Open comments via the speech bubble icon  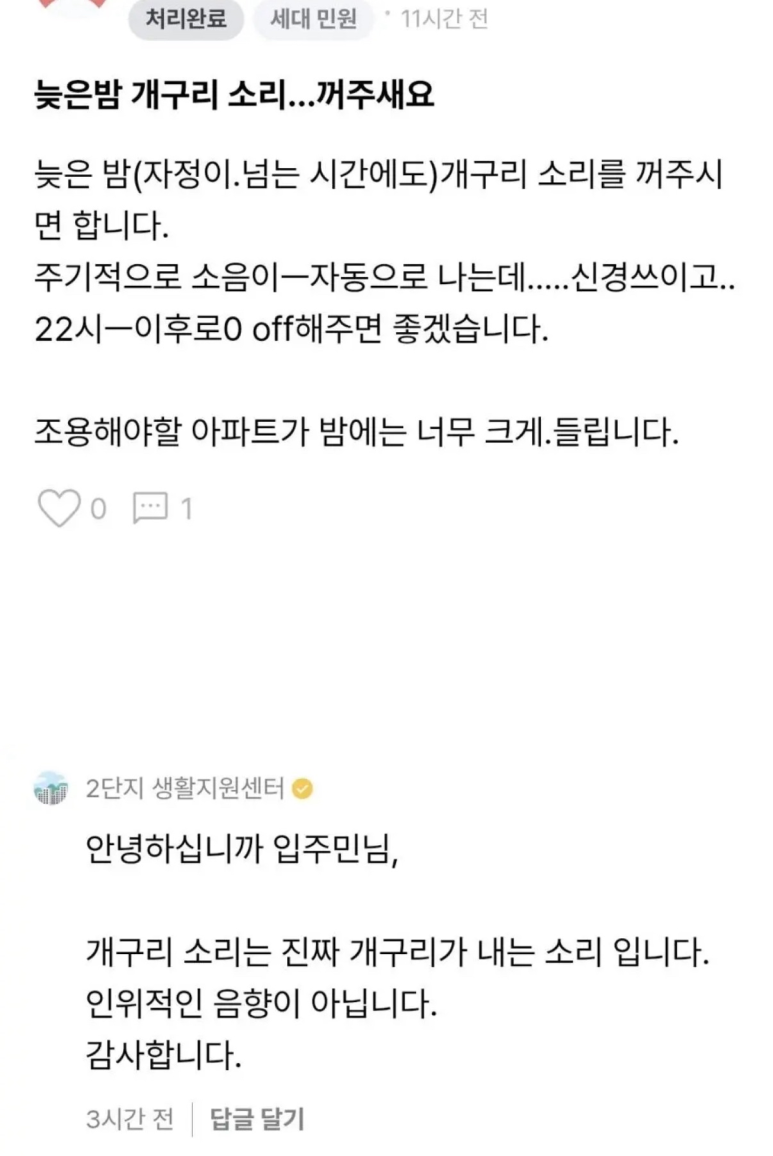[x=152, y=508]
